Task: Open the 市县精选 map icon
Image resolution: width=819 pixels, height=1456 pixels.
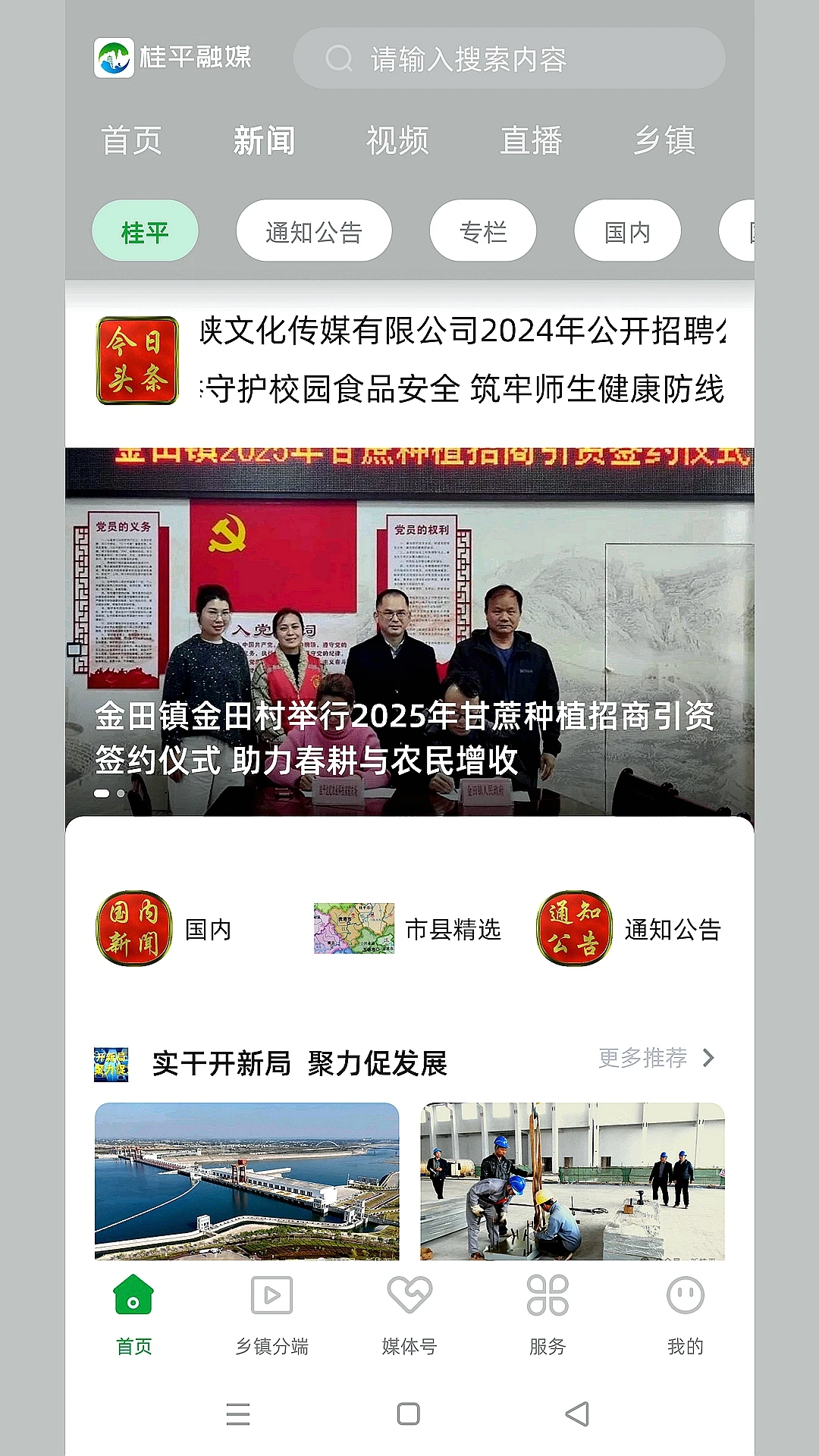Action: (353, 928)
